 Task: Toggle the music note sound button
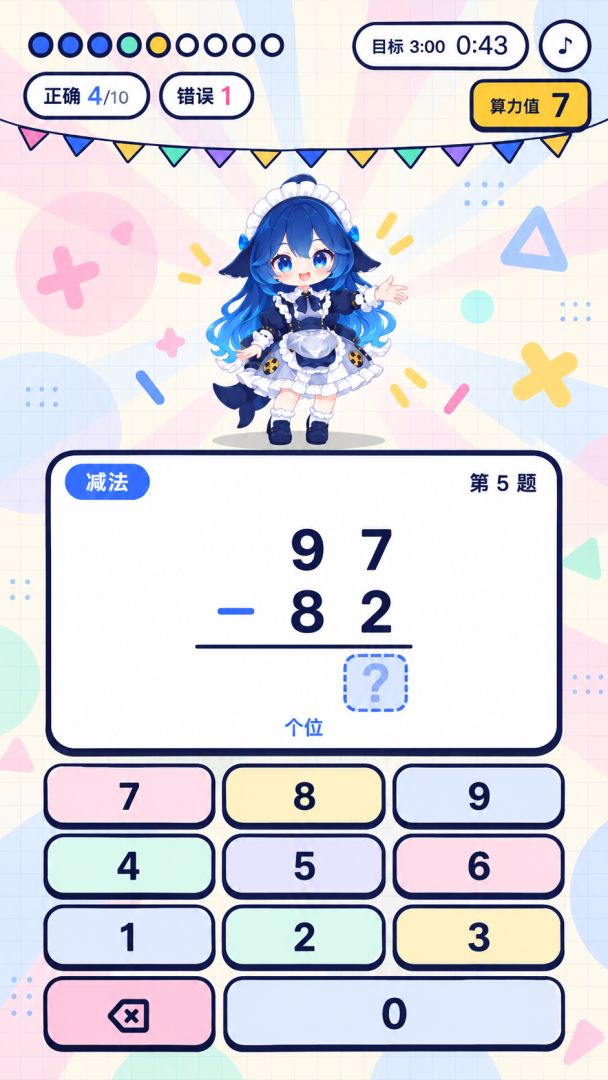(565, 45)
